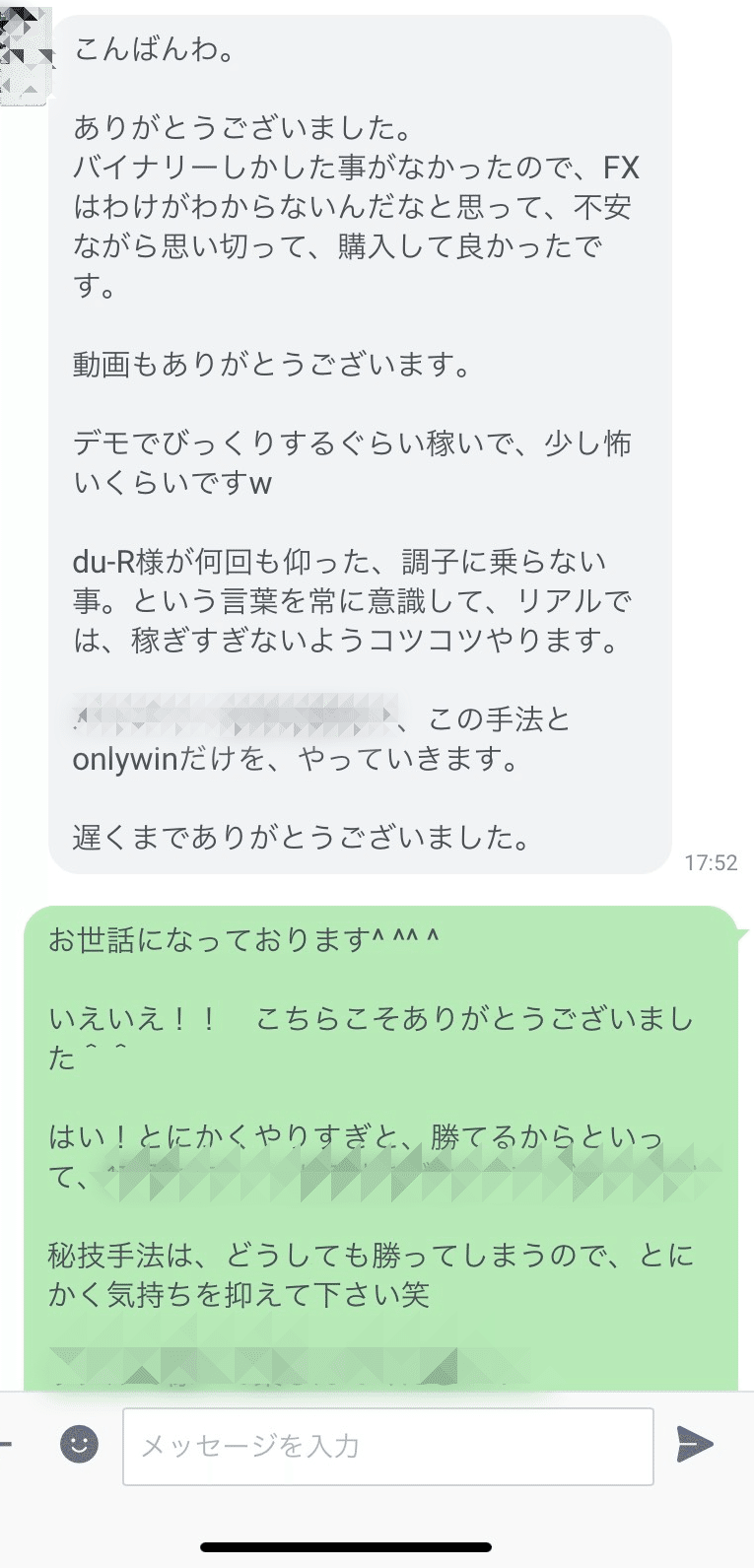Send the message with arrow icon
Screen dimensions: 754x1568
695,1444
